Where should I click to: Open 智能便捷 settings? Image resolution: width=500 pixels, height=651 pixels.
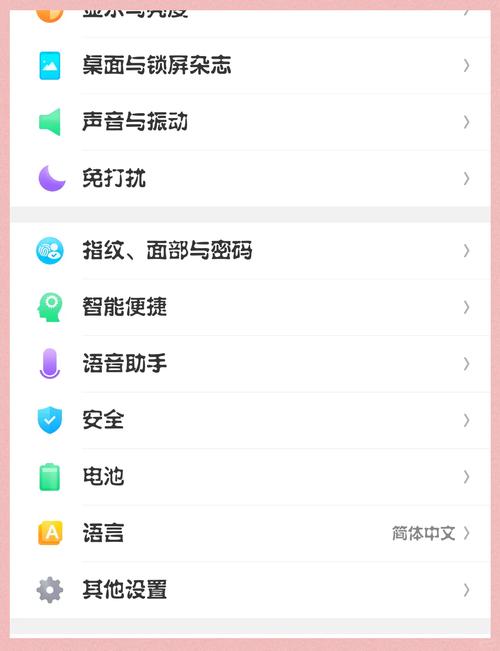250,307
